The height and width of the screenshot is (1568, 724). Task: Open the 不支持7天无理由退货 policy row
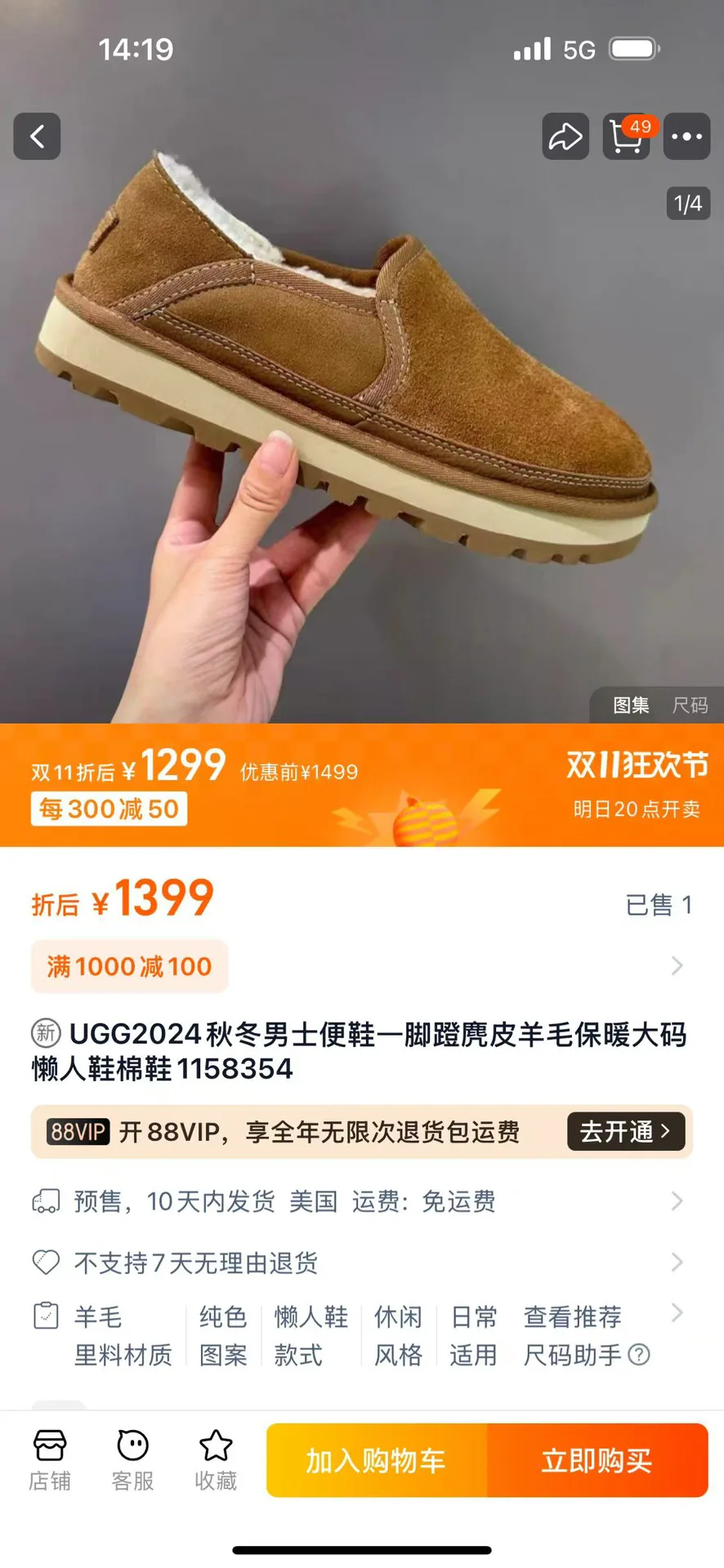click(361, 1263)
